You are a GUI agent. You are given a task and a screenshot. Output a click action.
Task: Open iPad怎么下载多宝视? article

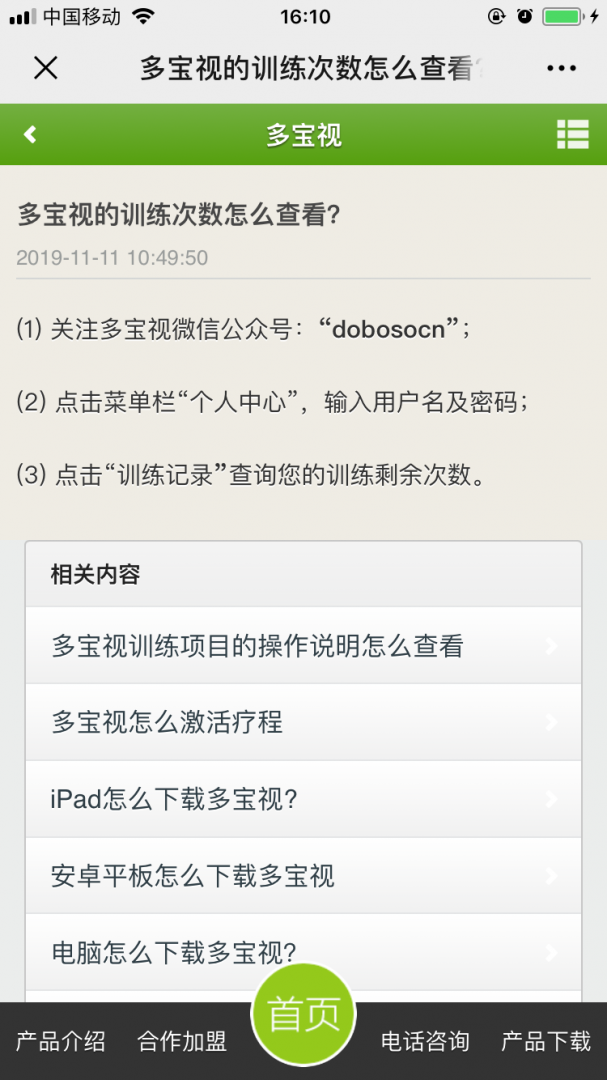pyautogui.click(x=303, y=799)
